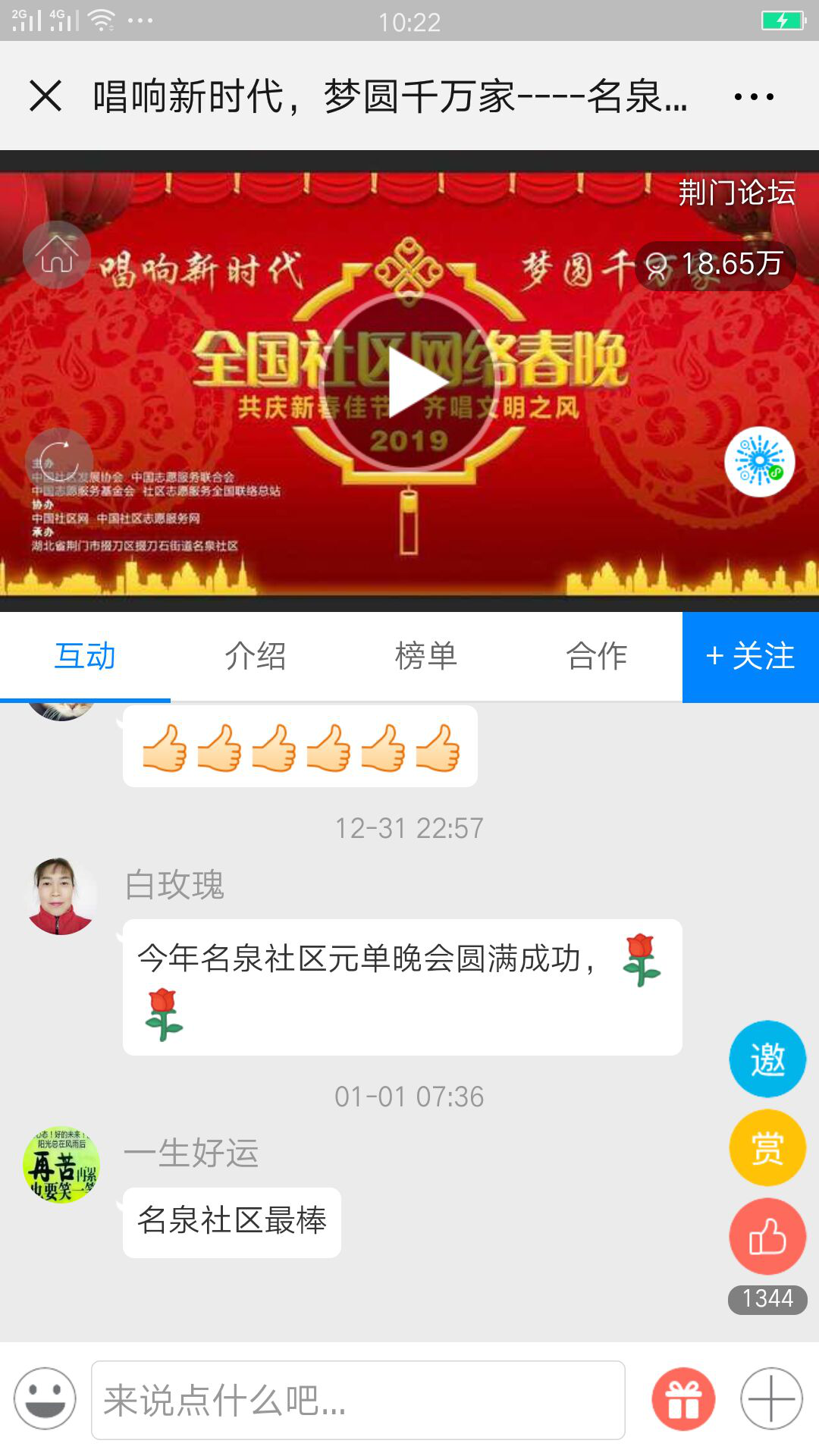Viewport: 819px width, 1456px height.
Task: Follow with the + 关注 button
Action: 751,657
